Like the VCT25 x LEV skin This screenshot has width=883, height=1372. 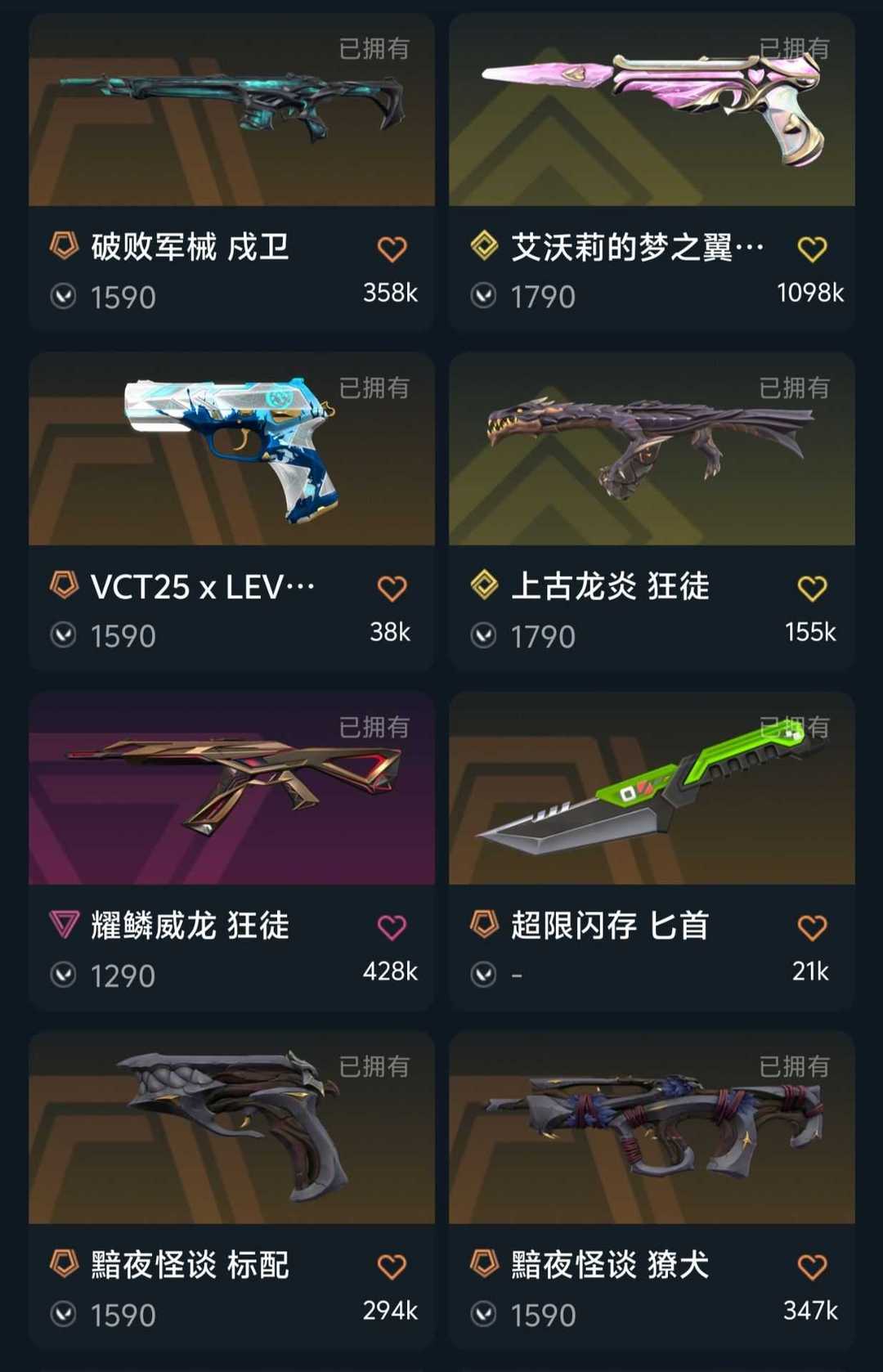pos(392,588)
